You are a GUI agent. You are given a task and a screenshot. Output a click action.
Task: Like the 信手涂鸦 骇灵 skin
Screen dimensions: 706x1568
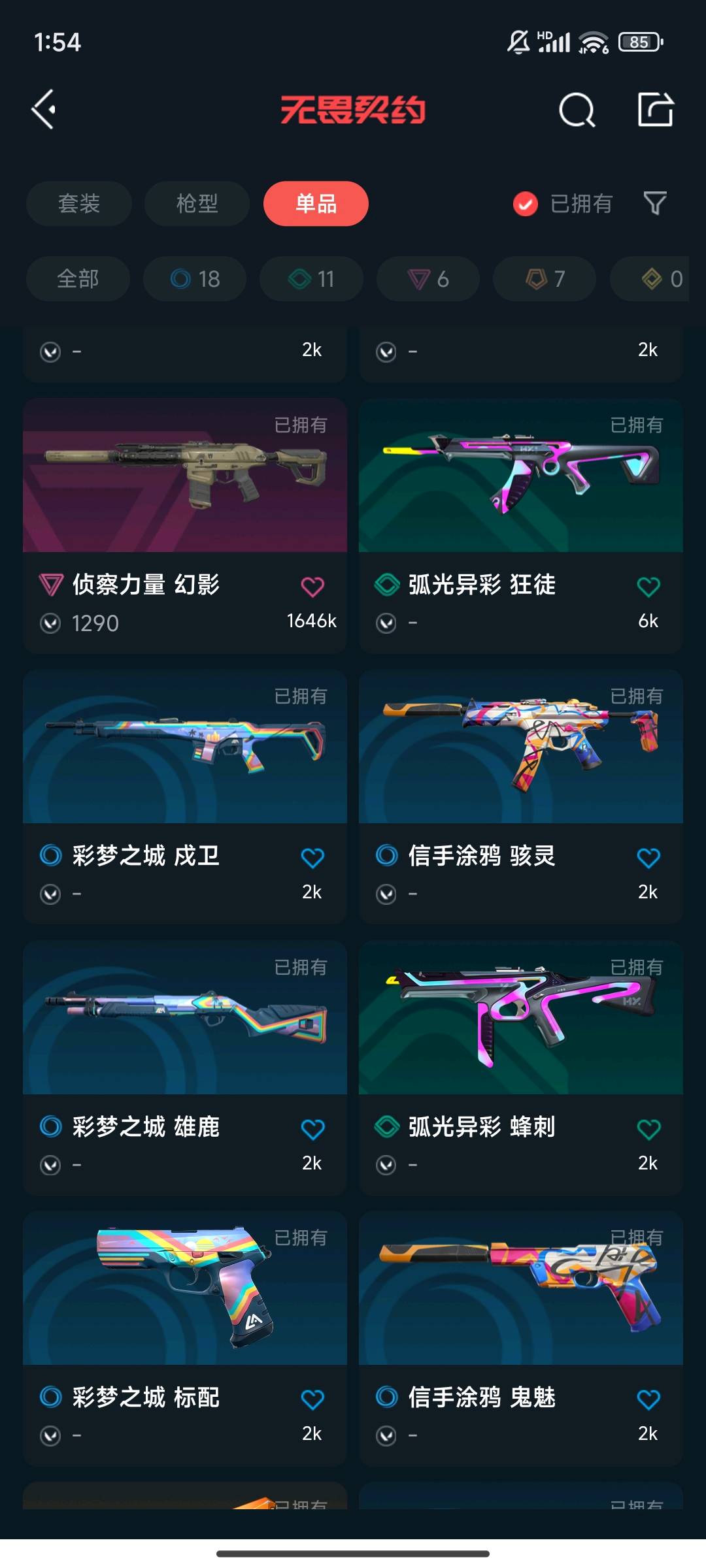click(648, 858)
